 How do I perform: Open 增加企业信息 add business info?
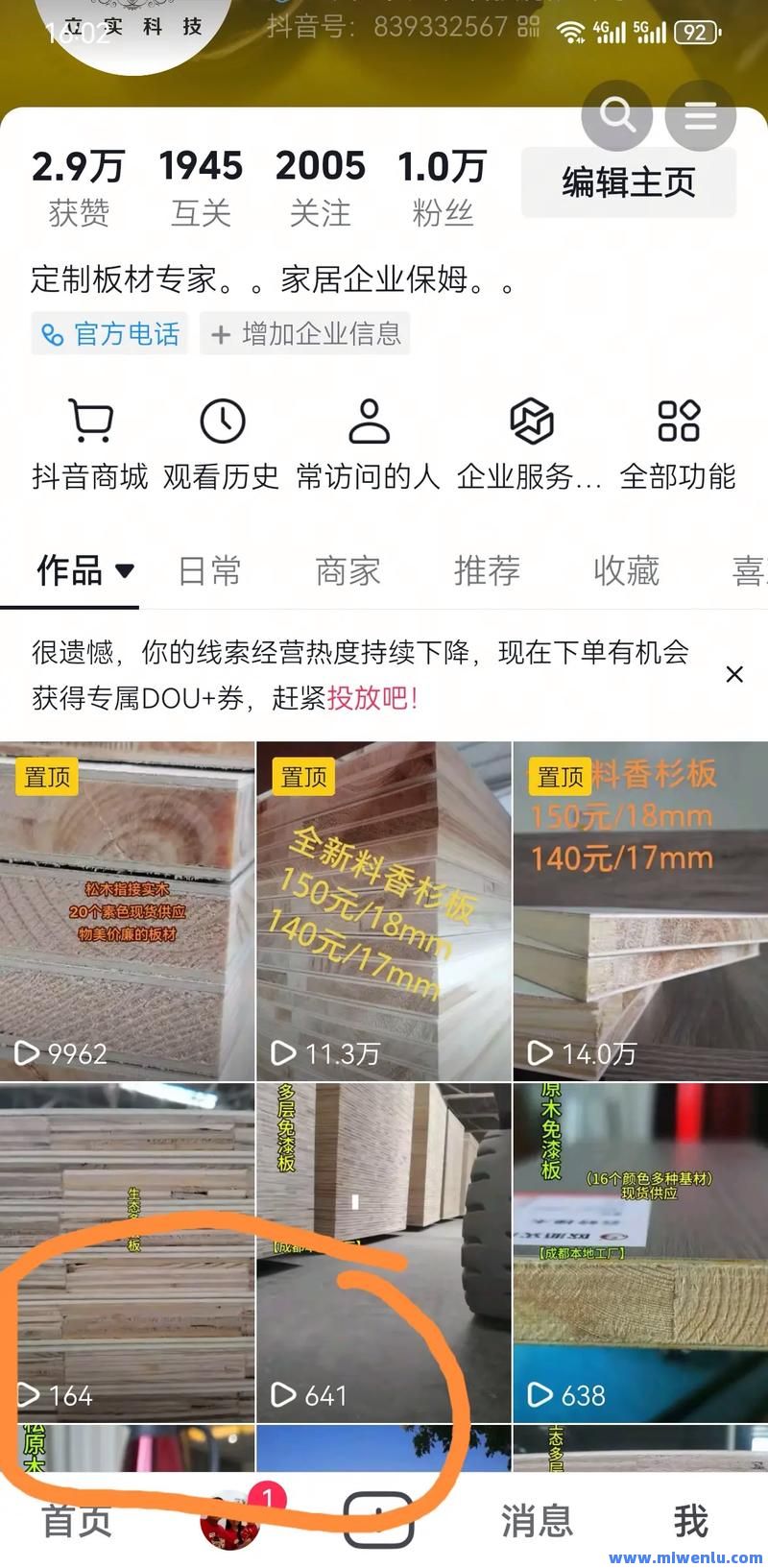click(x=304, y=334)
